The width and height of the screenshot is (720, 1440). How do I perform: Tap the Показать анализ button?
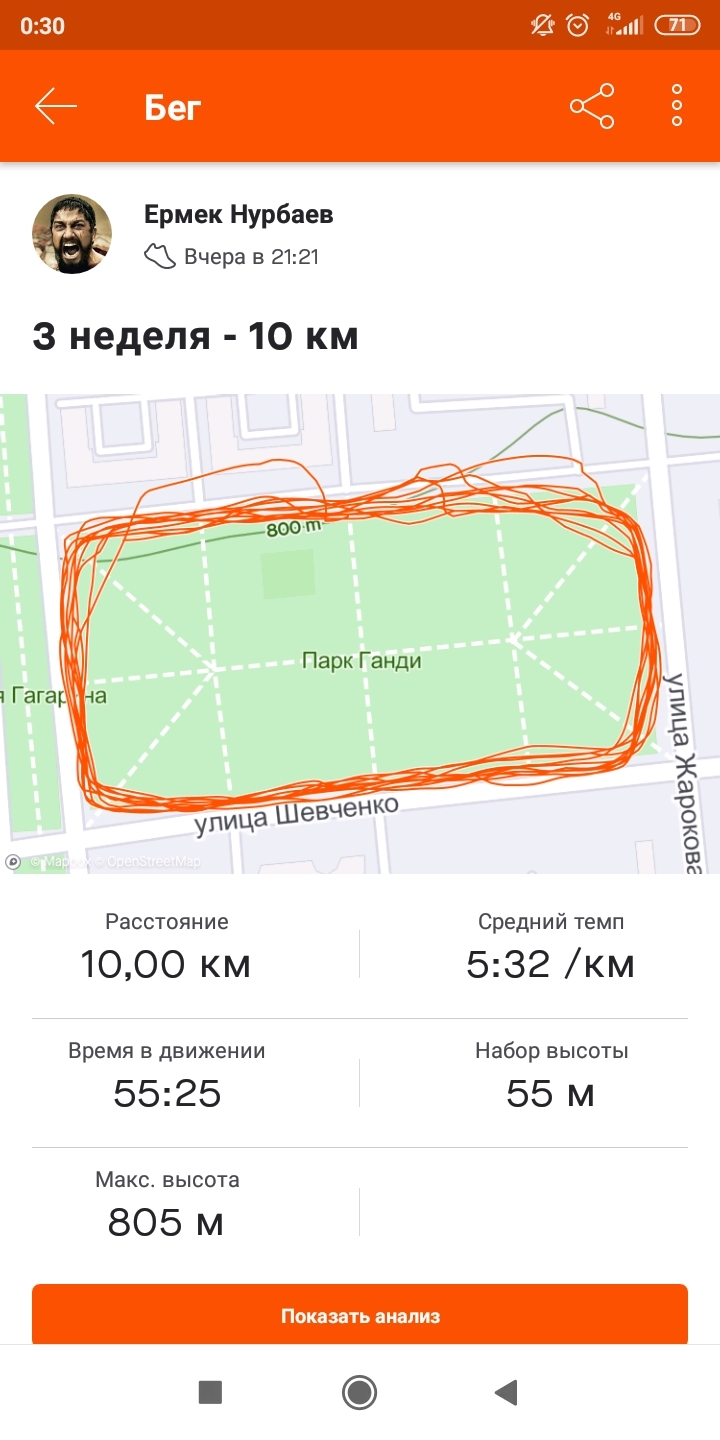[x=360, y=1315]
